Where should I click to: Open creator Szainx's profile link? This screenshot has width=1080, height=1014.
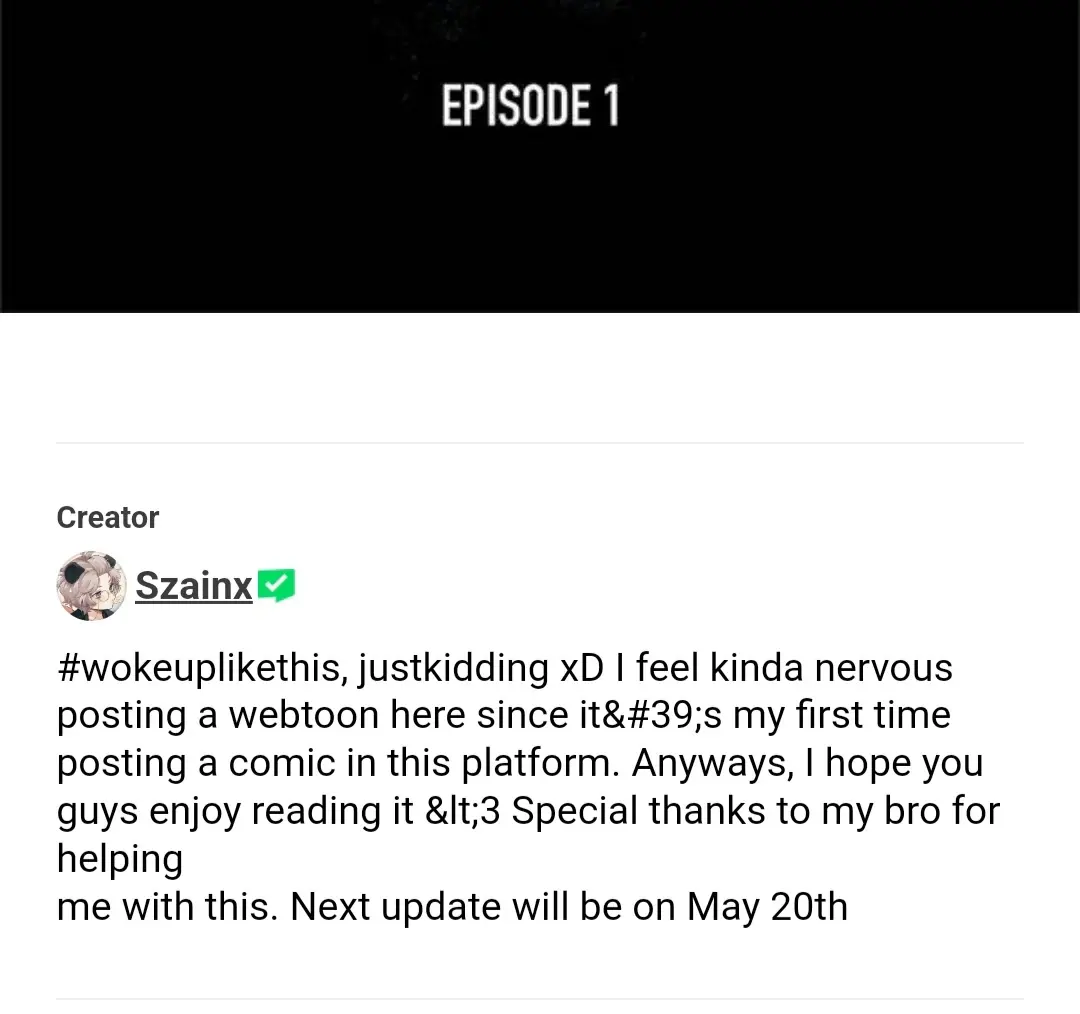pyautogui.click(x=194, y=585)
